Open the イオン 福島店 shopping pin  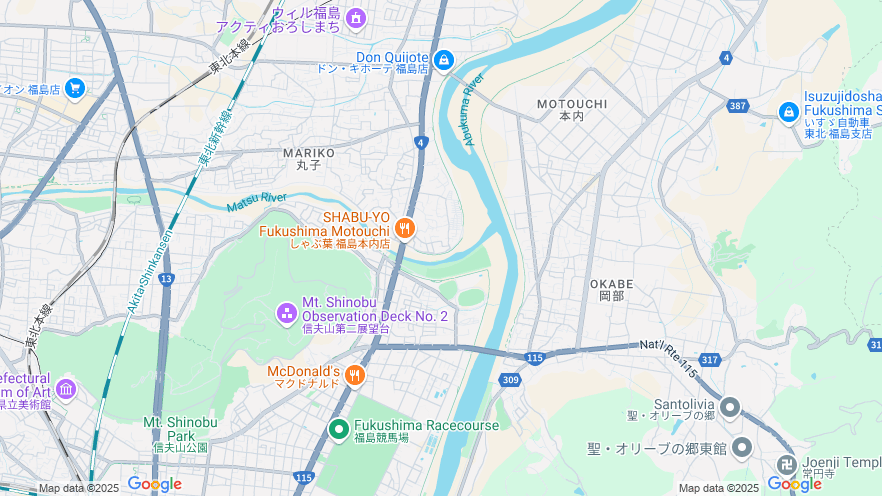(74, 89)
